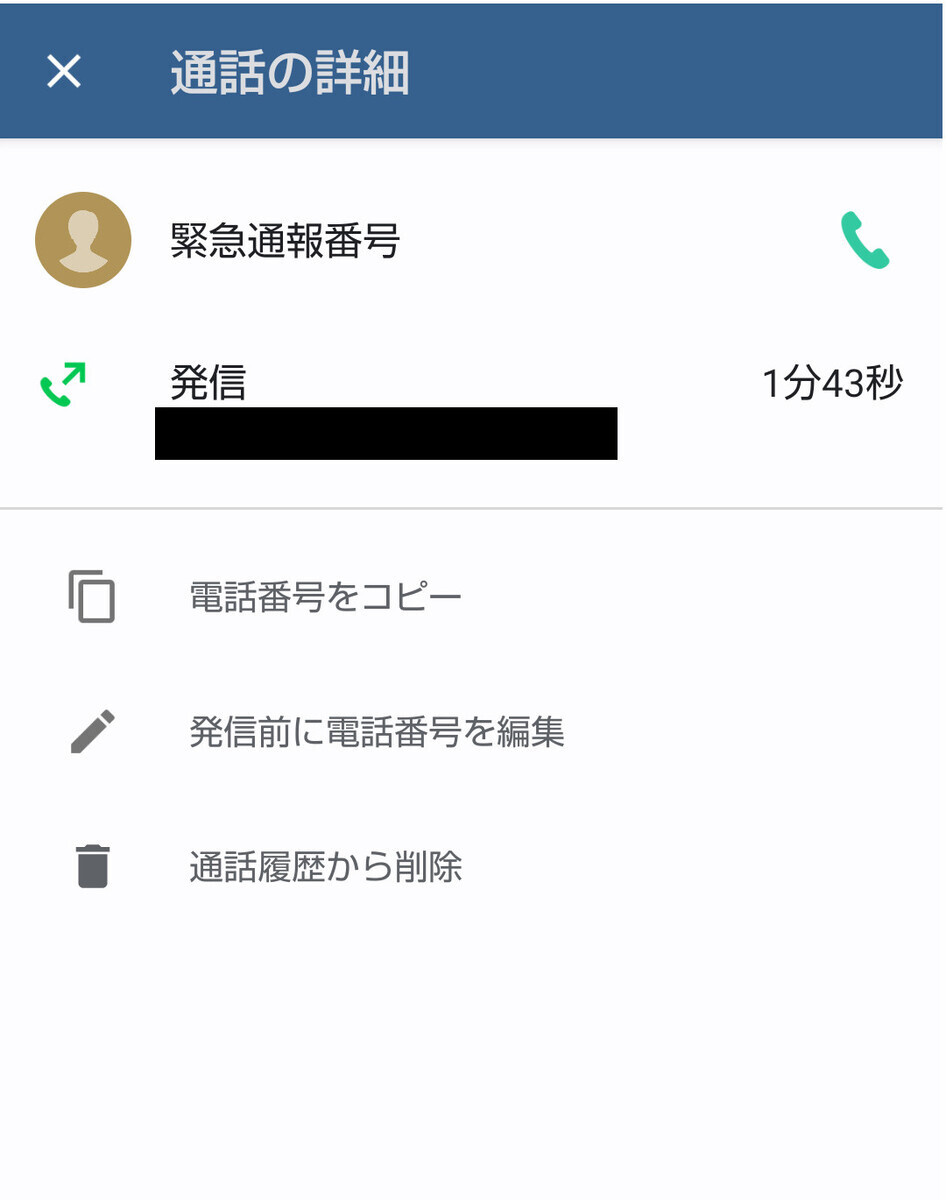The height and width of the screenshot is (1200, 946).
Task: Call 緊急通報番号 with the green phone icon
Action: 864,241
